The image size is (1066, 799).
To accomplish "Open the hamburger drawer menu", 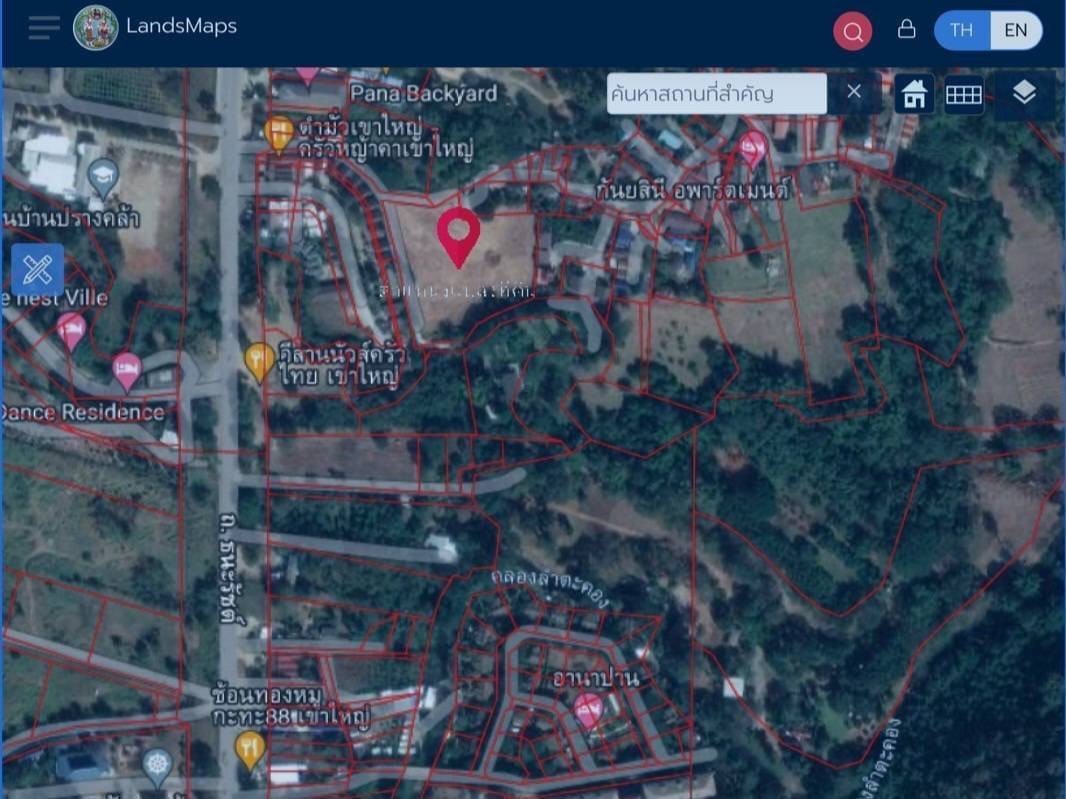I will click(x=44, y=28).
